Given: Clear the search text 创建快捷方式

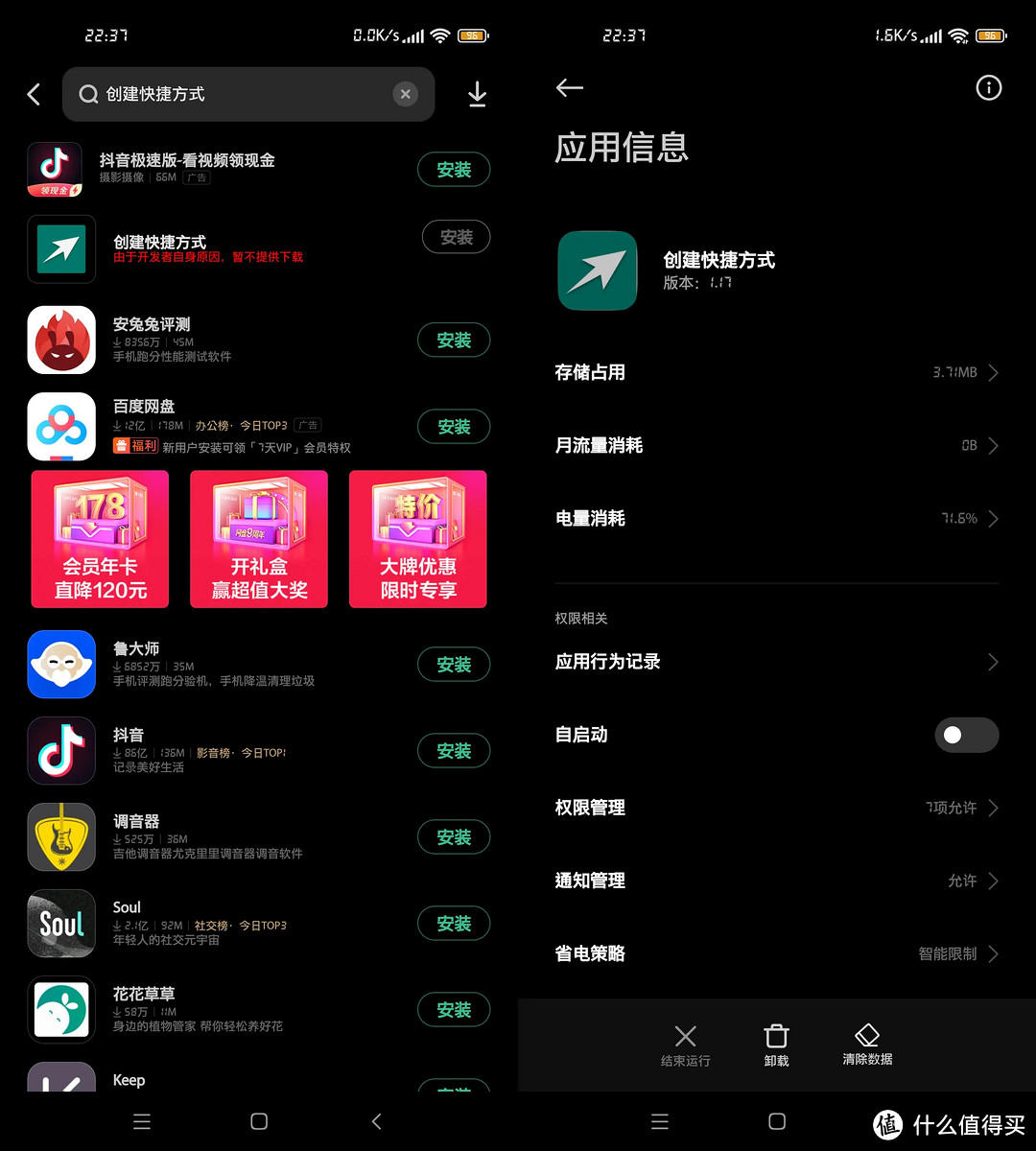Looking at the screenshot, I should pyautogui.click(x=405, y=94).
